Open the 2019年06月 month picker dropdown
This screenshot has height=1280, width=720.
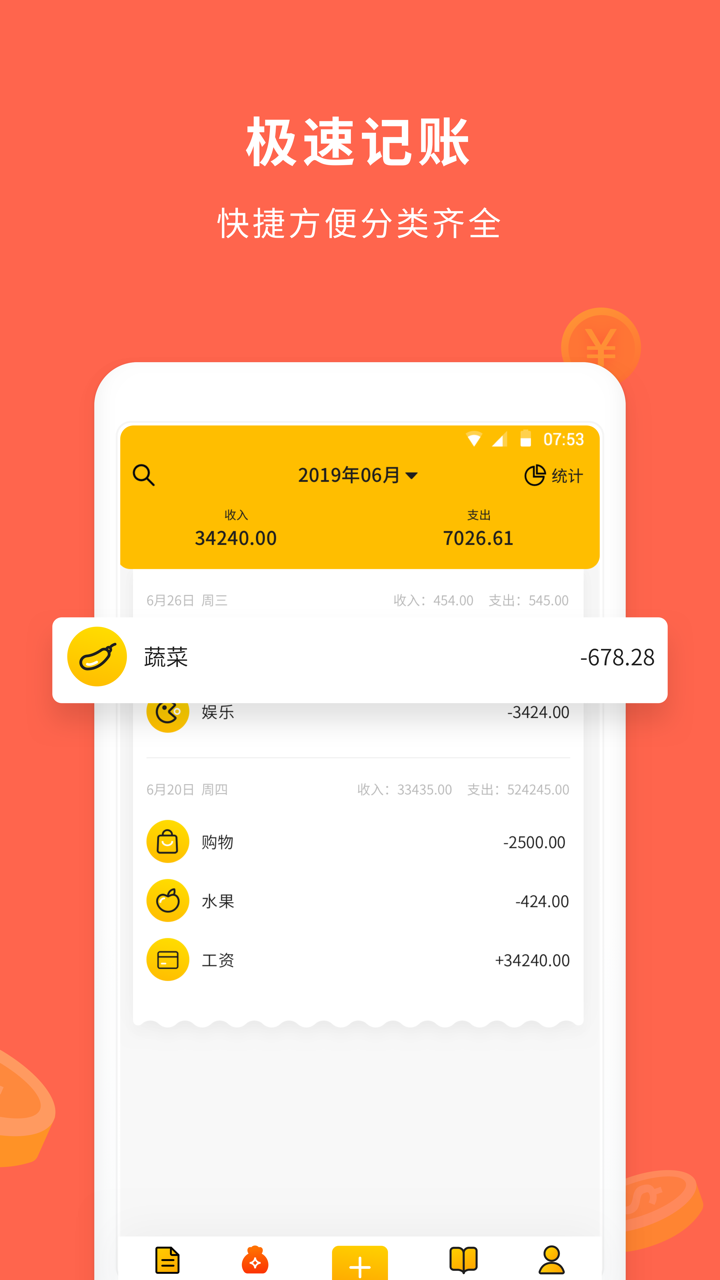(x=360, y=476)
